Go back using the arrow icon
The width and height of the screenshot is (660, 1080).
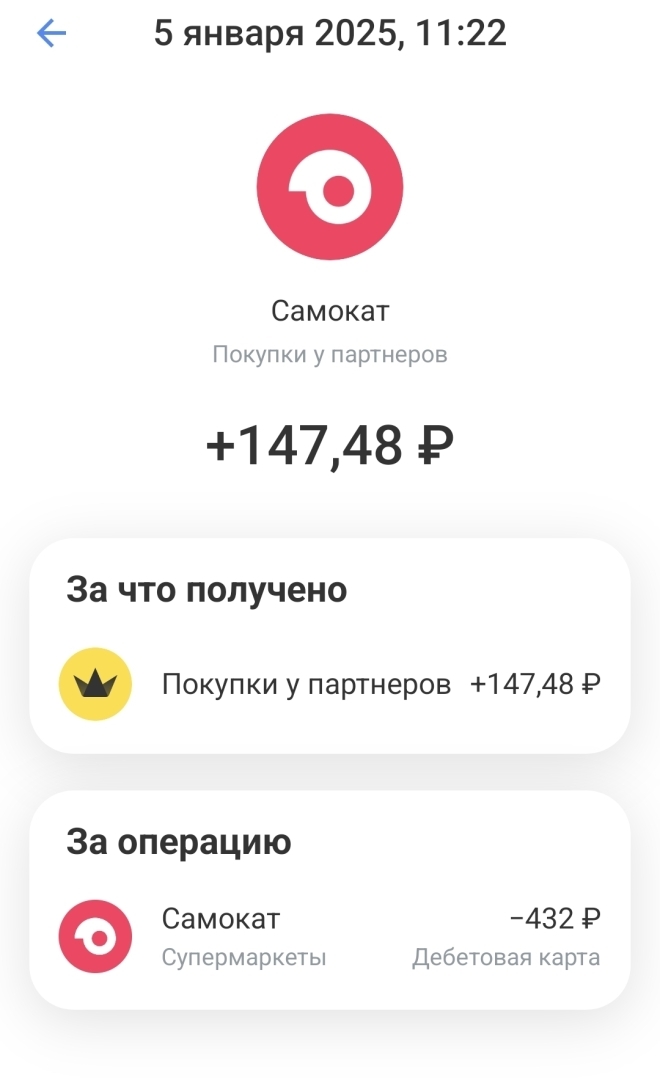click(x=51, y=34)
